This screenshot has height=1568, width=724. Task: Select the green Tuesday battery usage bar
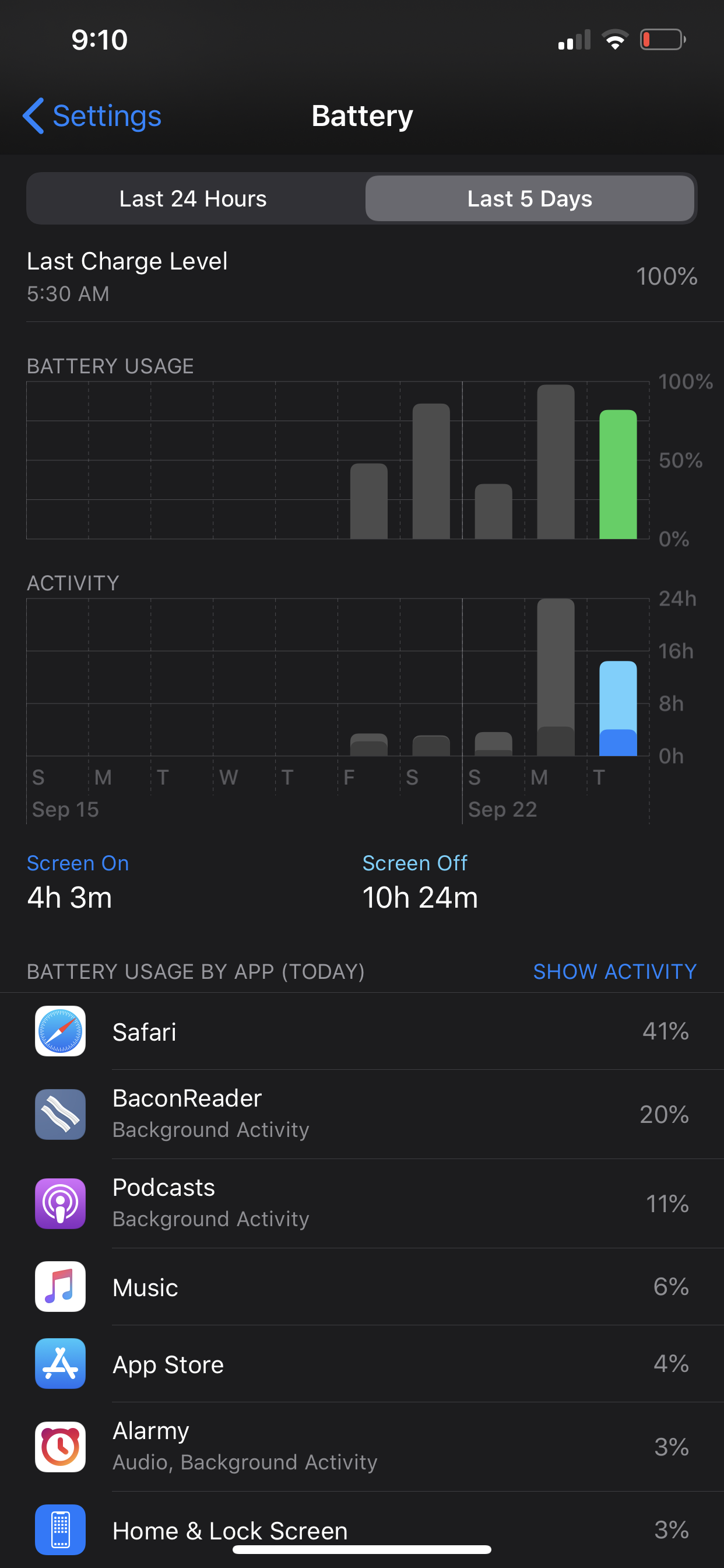(x=617, y=474)
